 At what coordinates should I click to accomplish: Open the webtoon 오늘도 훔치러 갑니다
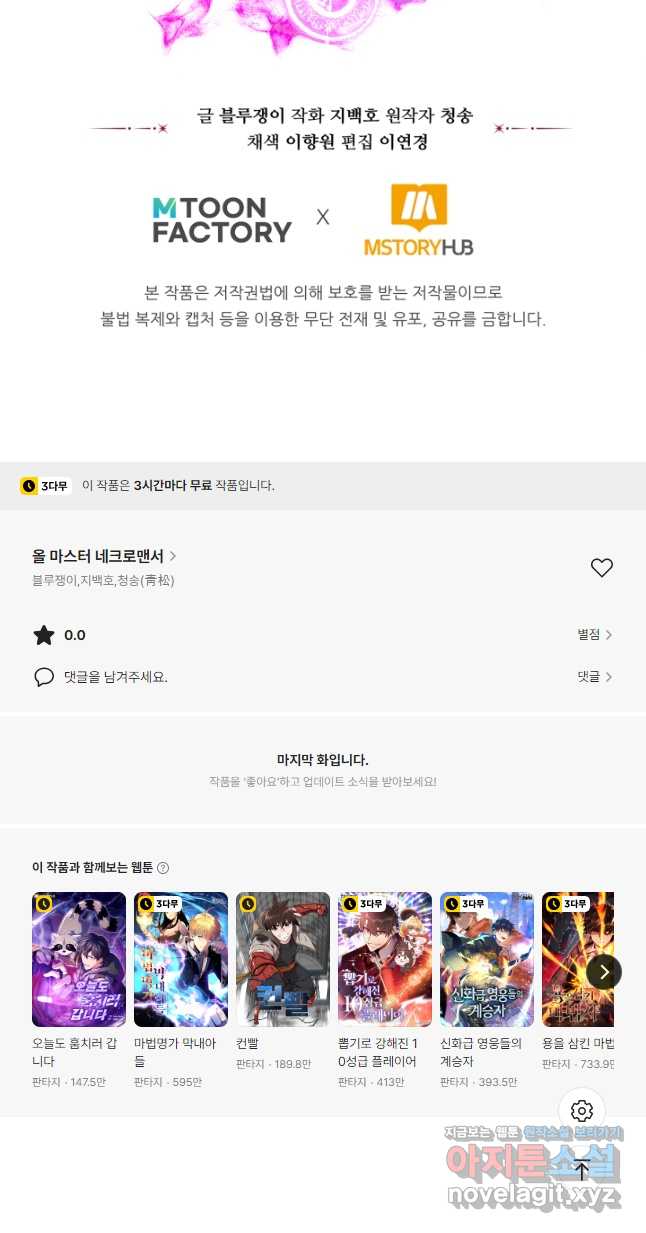point(79,959)
